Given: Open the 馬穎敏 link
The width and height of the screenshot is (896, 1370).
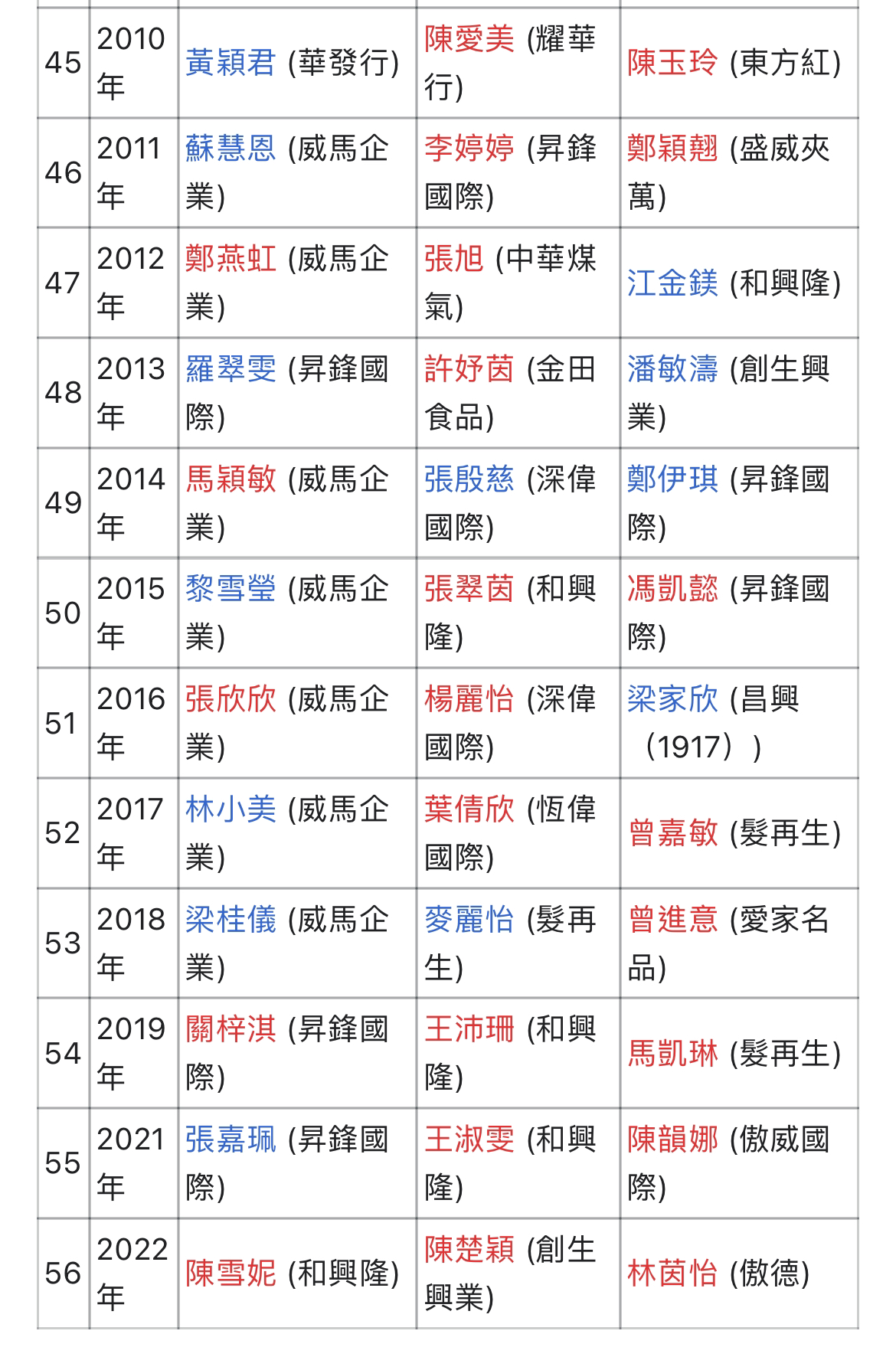Looking at the screenshot, I should click(230, 479).
